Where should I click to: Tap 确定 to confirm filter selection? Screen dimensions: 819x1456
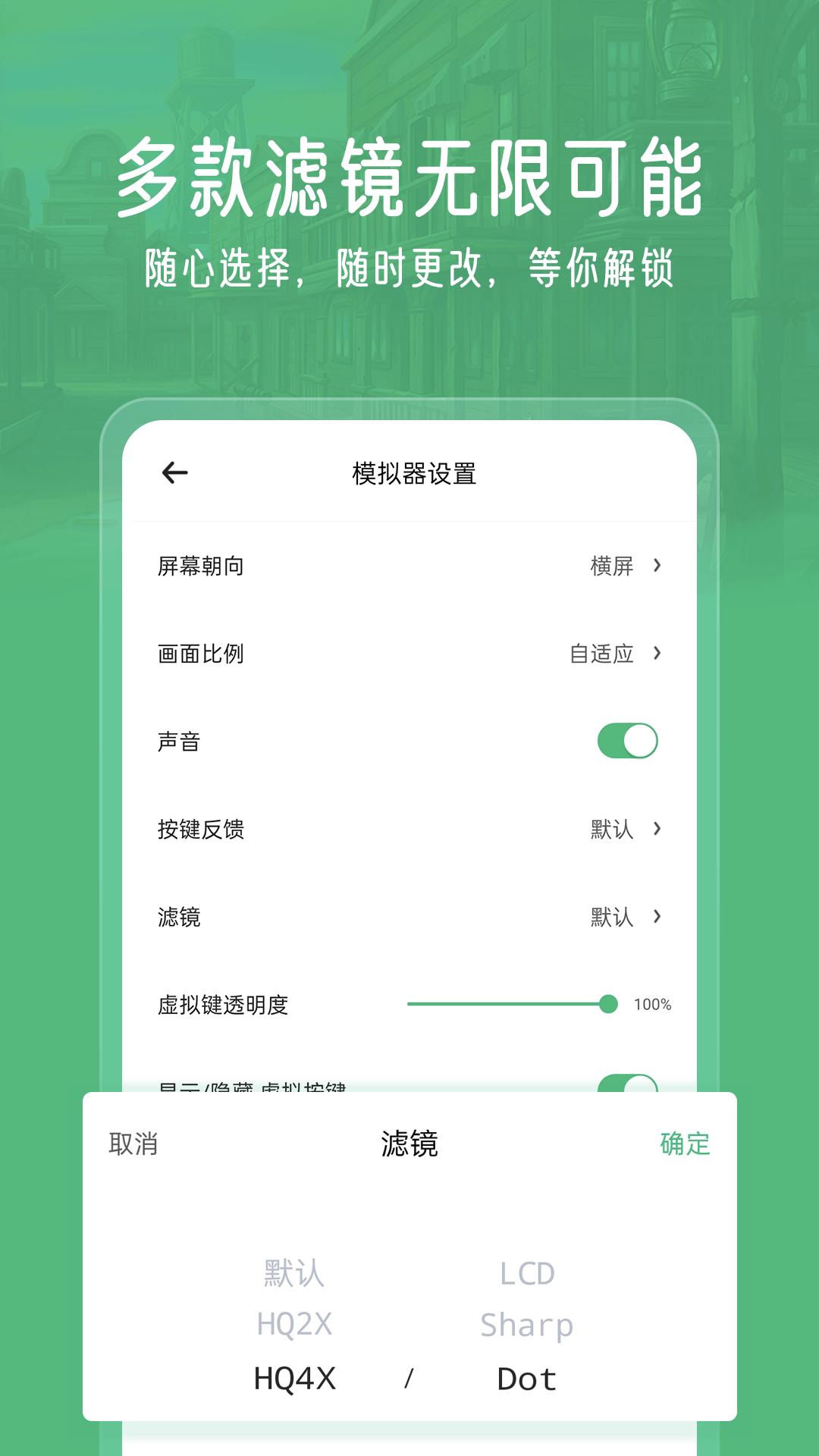pos(684,1147)
